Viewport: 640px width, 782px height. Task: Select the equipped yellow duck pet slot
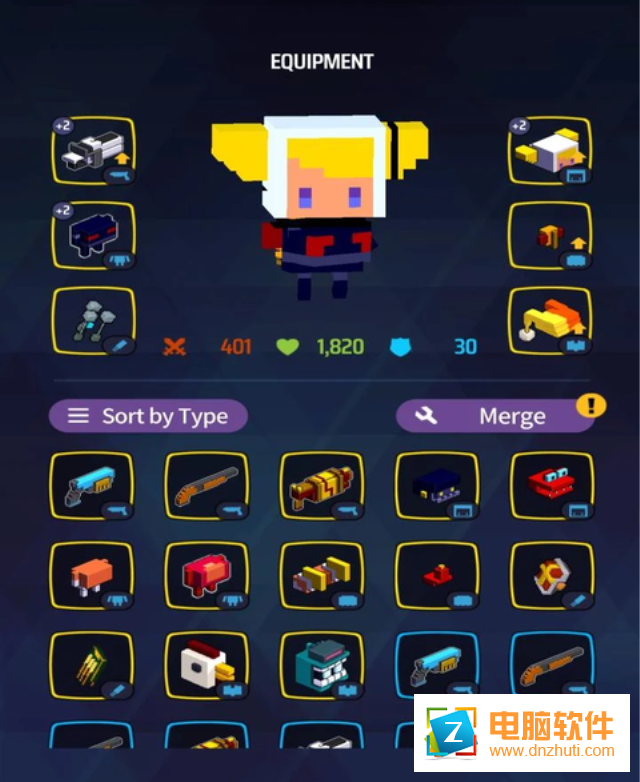(549, 322)
